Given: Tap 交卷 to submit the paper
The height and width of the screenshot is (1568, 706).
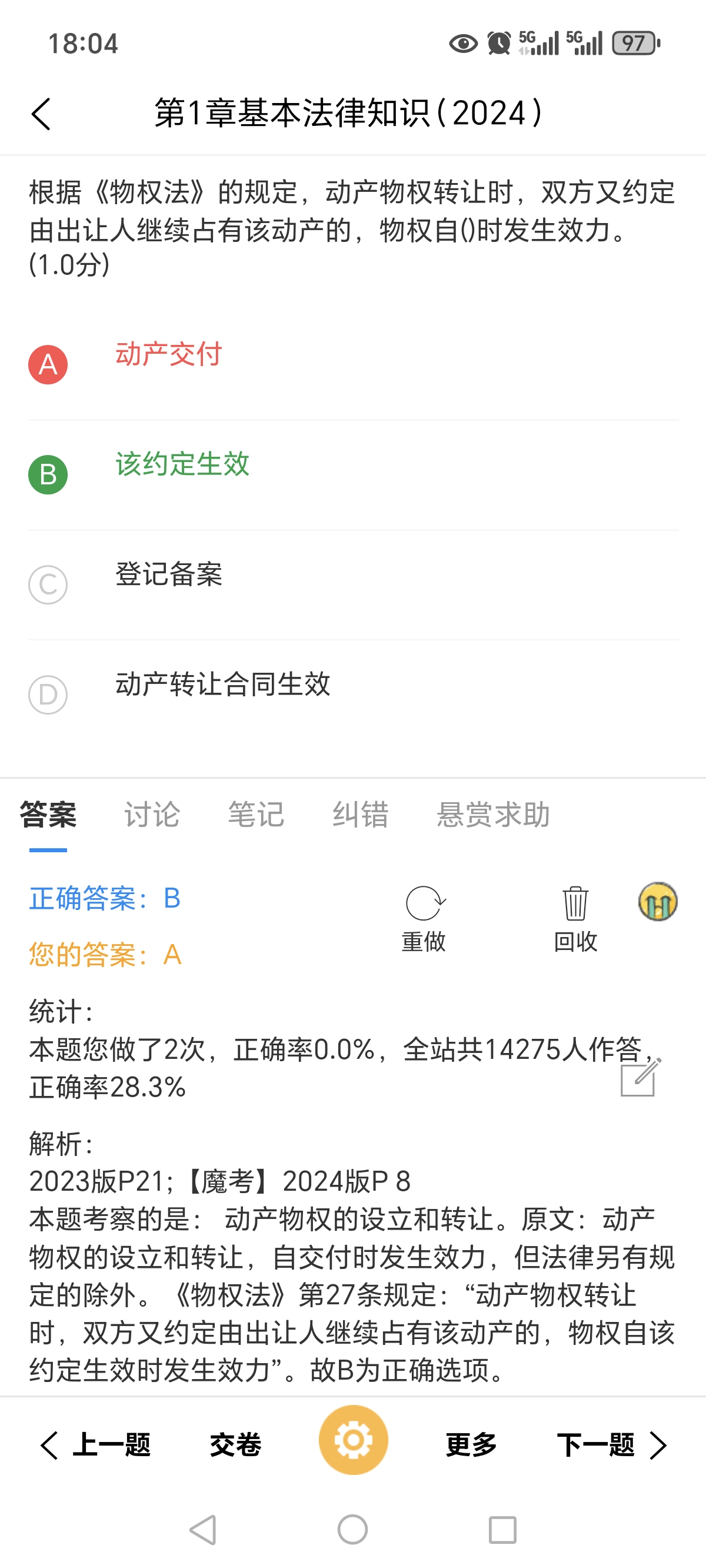Looking at the screenshot, I should point(235,1445).
